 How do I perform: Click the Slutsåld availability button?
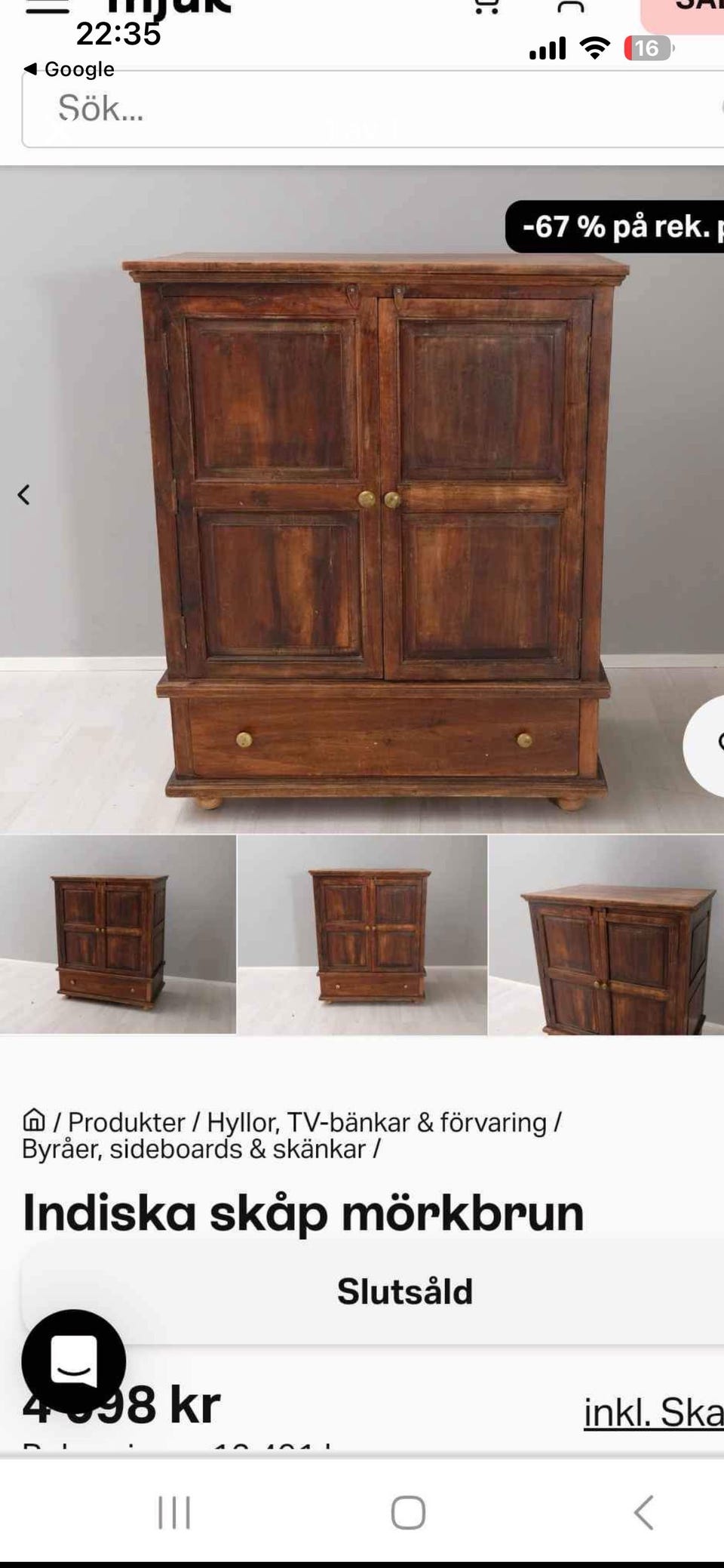404,1291
